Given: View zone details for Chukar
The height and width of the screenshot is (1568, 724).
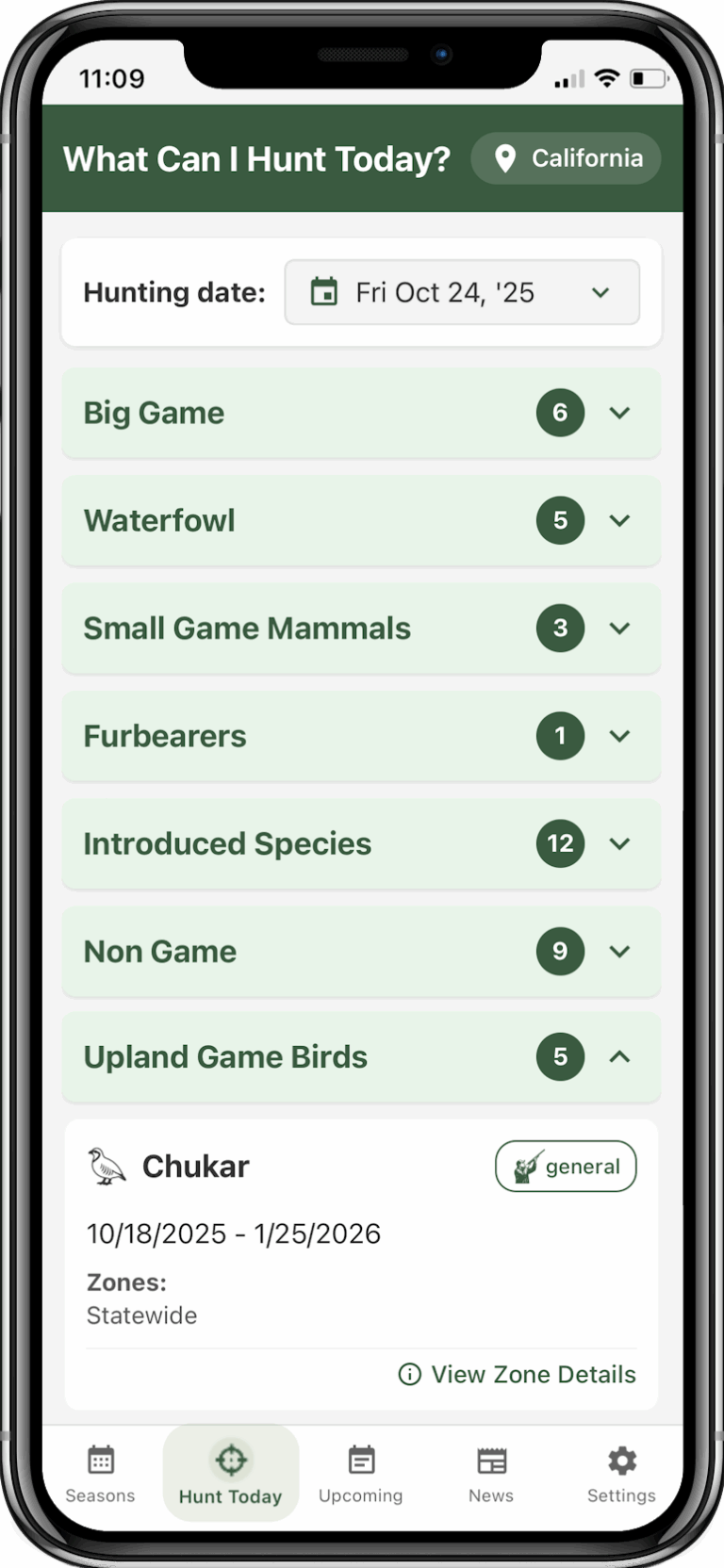Looking at the screenshot, I should click(x=518, y=1375).
